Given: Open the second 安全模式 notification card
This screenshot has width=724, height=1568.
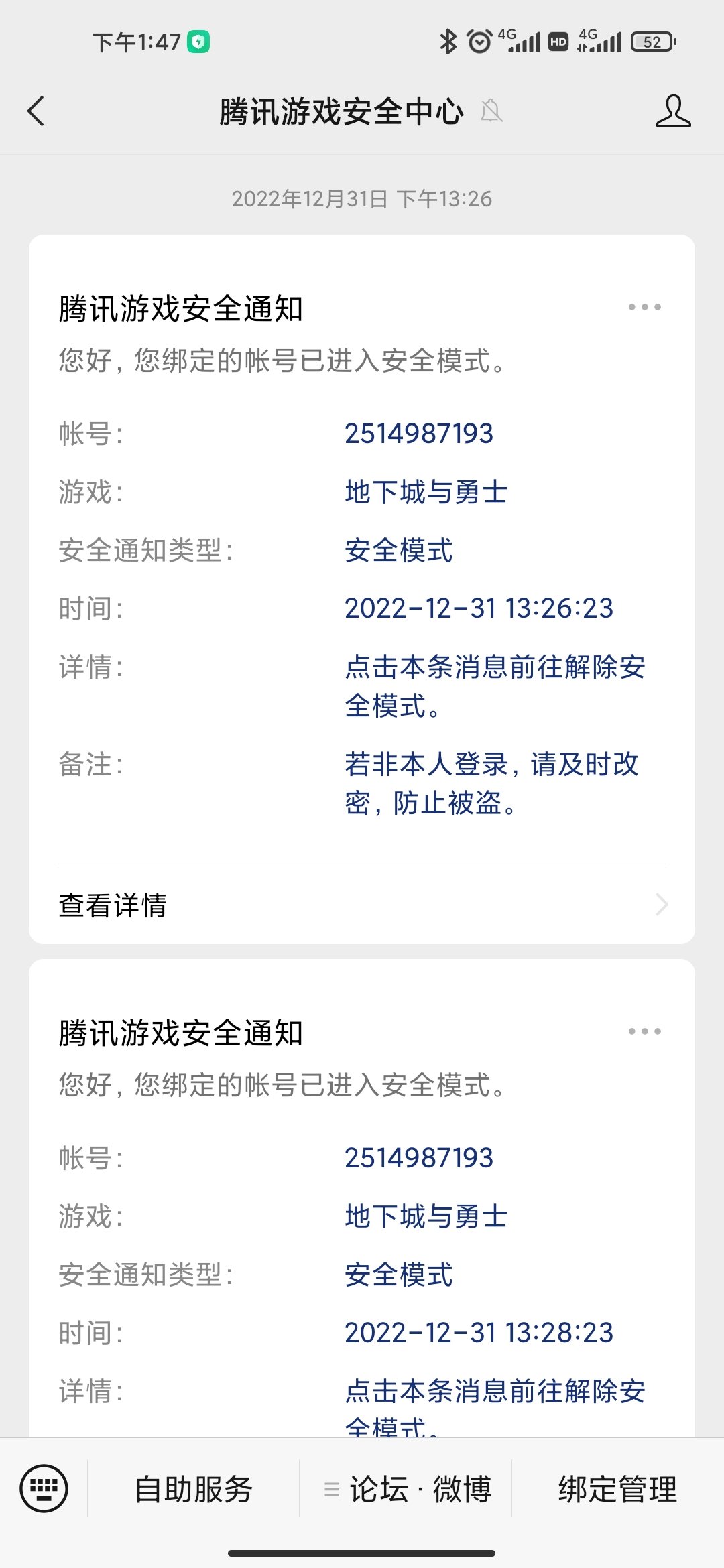Looking at the screenshot, I should pos(362,1198).
